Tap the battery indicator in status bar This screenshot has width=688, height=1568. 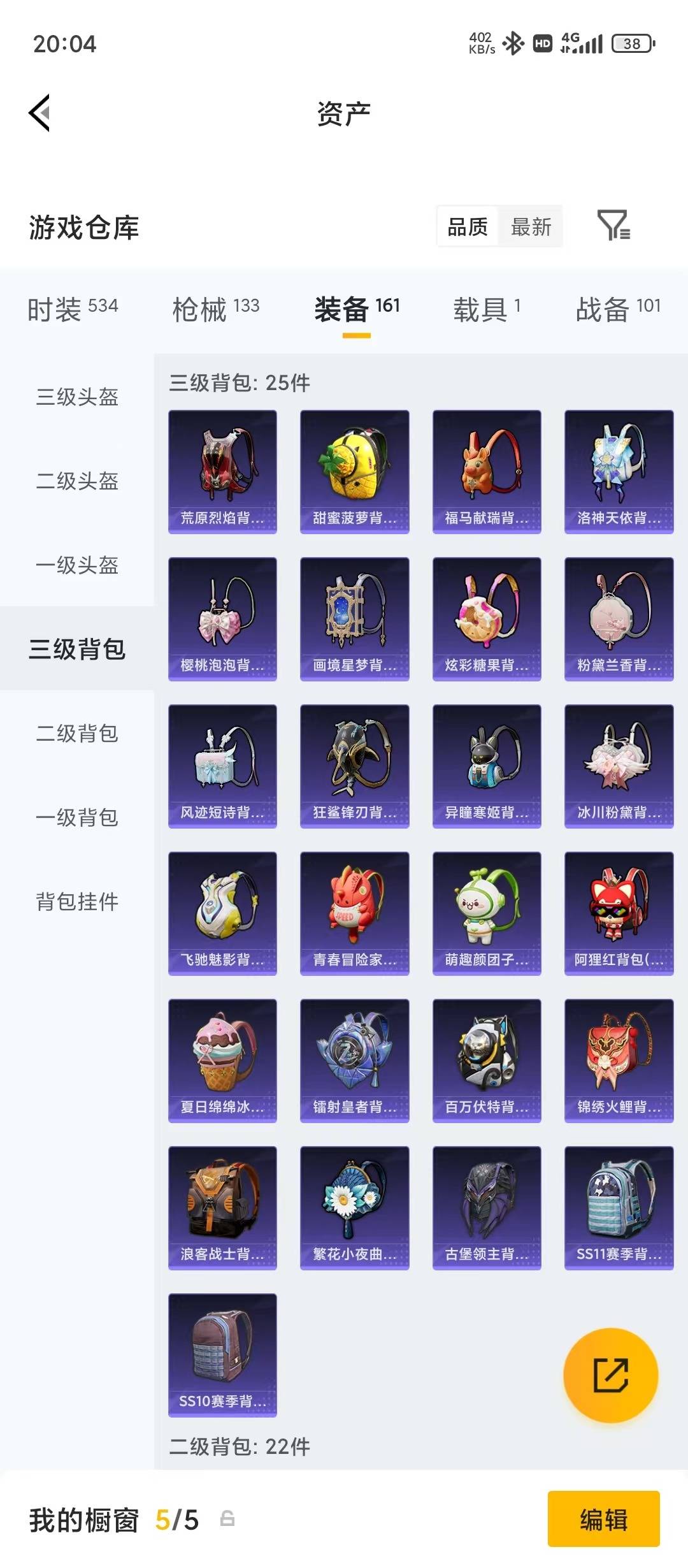pyautogui.click(x=627, y=43)
